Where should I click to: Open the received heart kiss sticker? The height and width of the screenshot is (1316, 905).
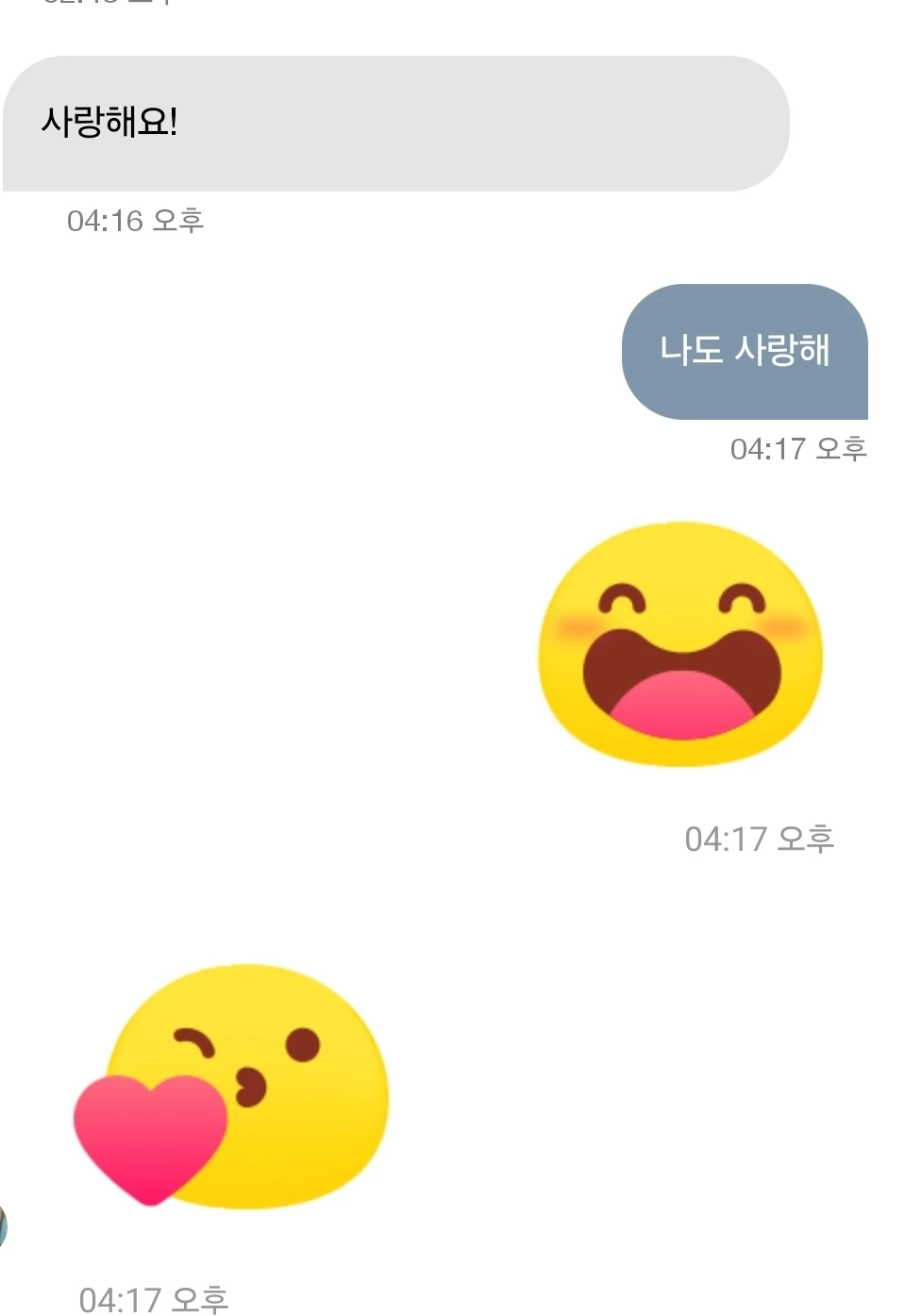tap(232, 1087)
